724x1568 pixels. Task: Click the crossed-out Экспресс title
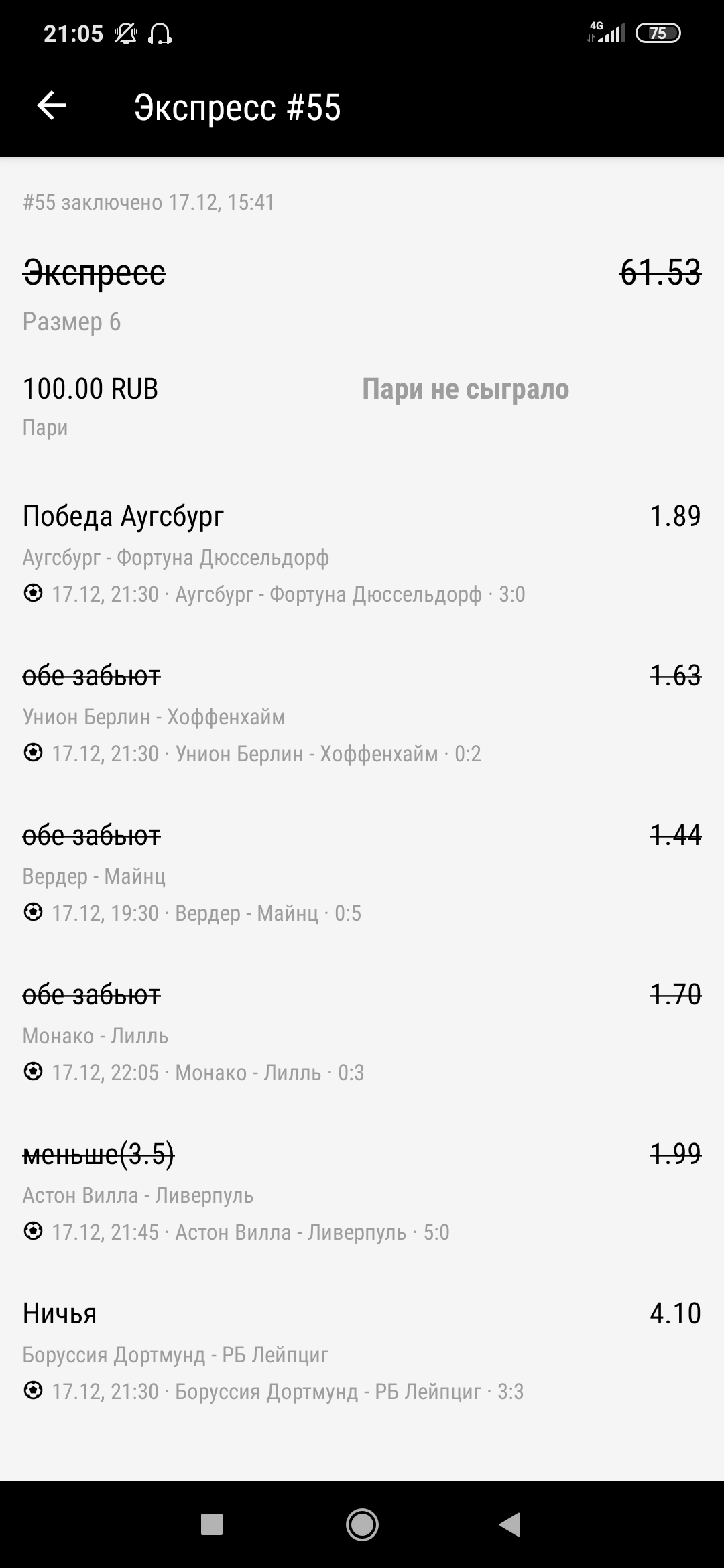coord(94,271)
